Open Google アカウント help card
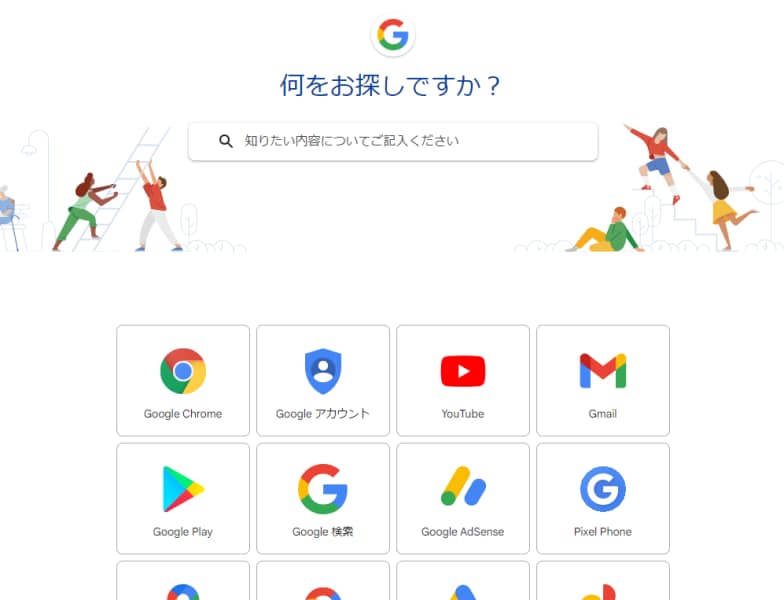784x600 pixels. [323, 380]
